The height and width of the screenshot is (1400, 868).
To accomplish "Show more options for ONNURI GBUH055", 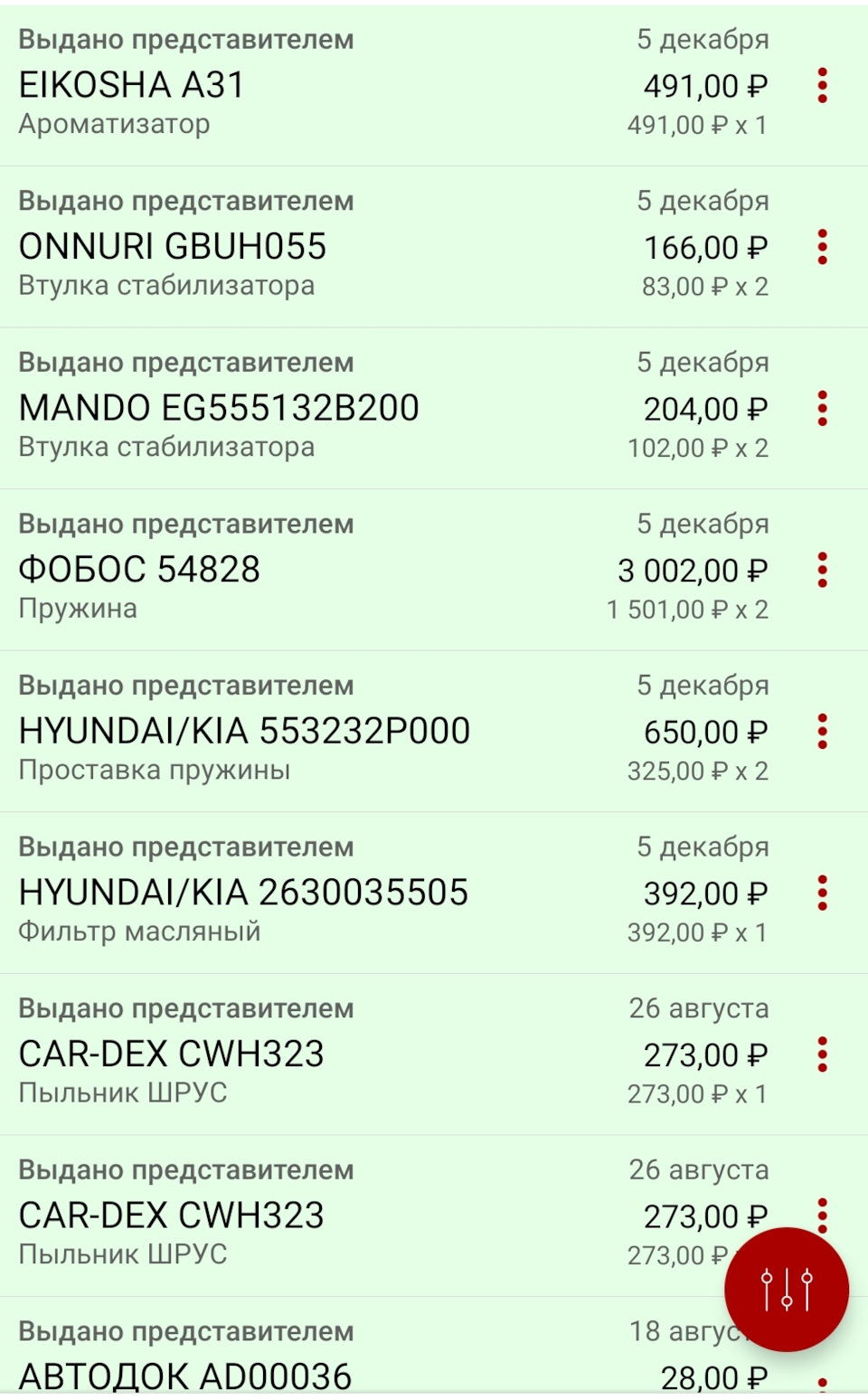I will [x=822, y=247].
